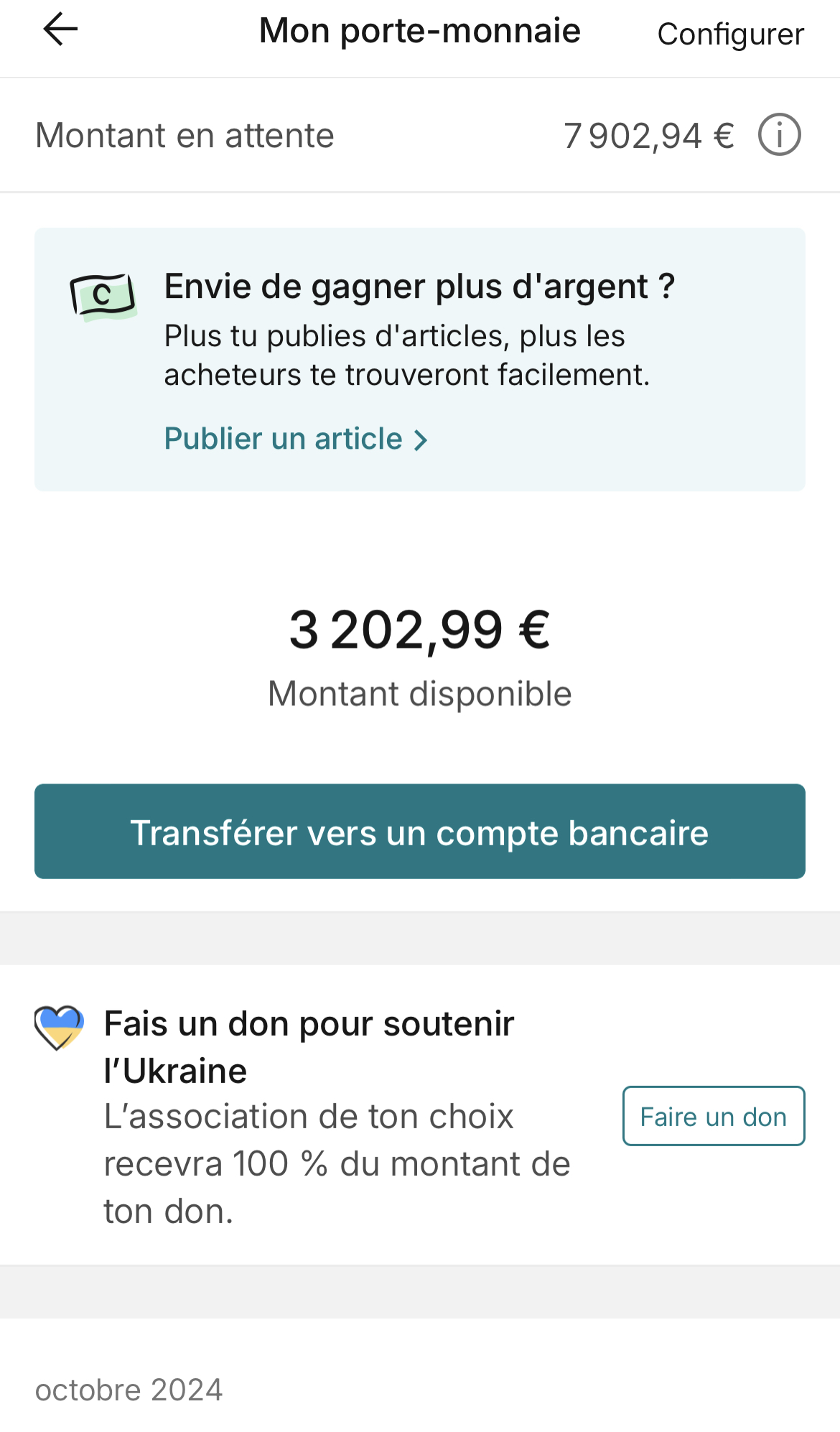Tap the info icon beside Montant en attente

pyautogui.click(x=779, y=135)
